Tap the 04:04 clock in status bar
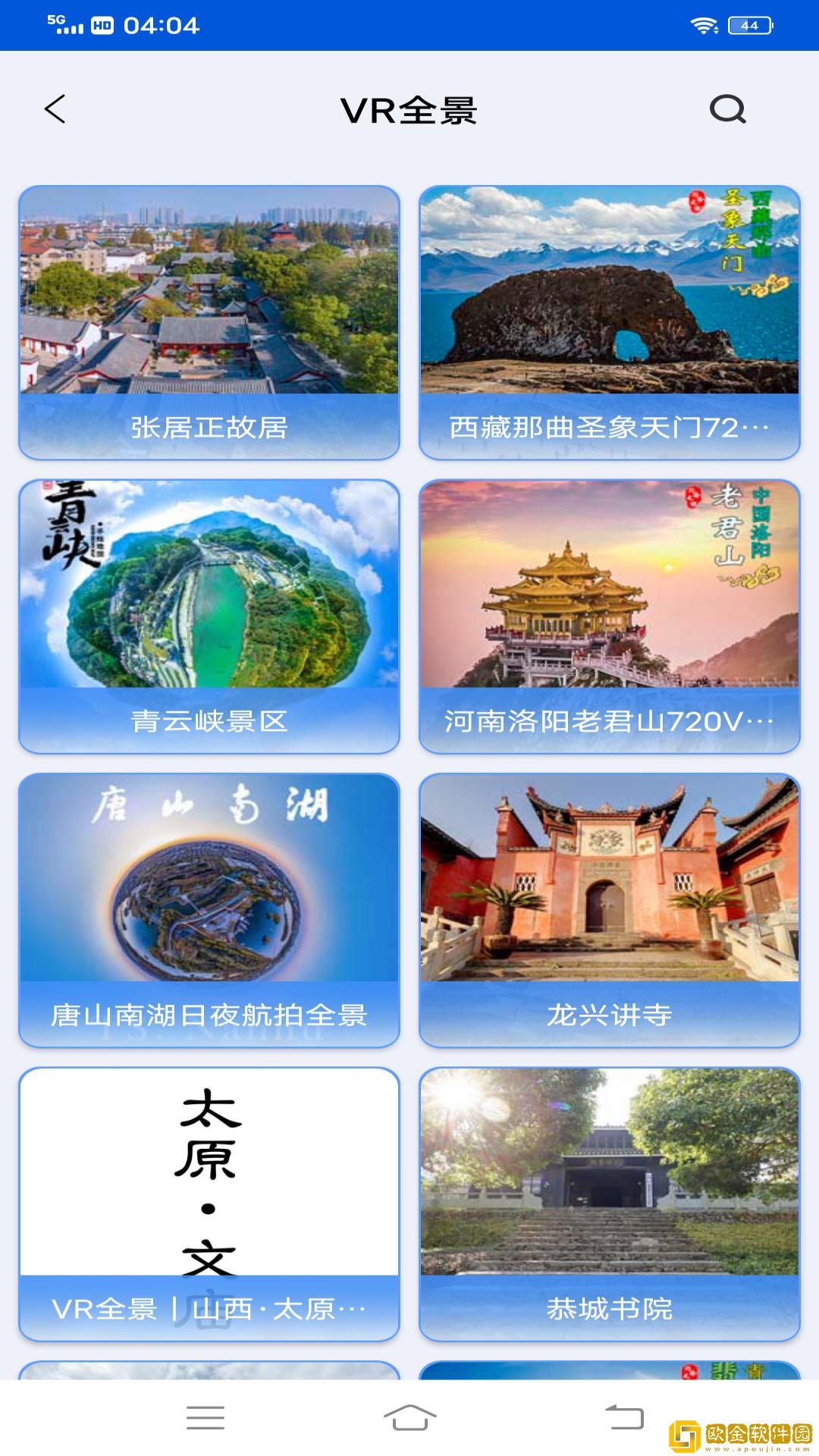Viewport: 819px width, 1456px height. point(162,25)
